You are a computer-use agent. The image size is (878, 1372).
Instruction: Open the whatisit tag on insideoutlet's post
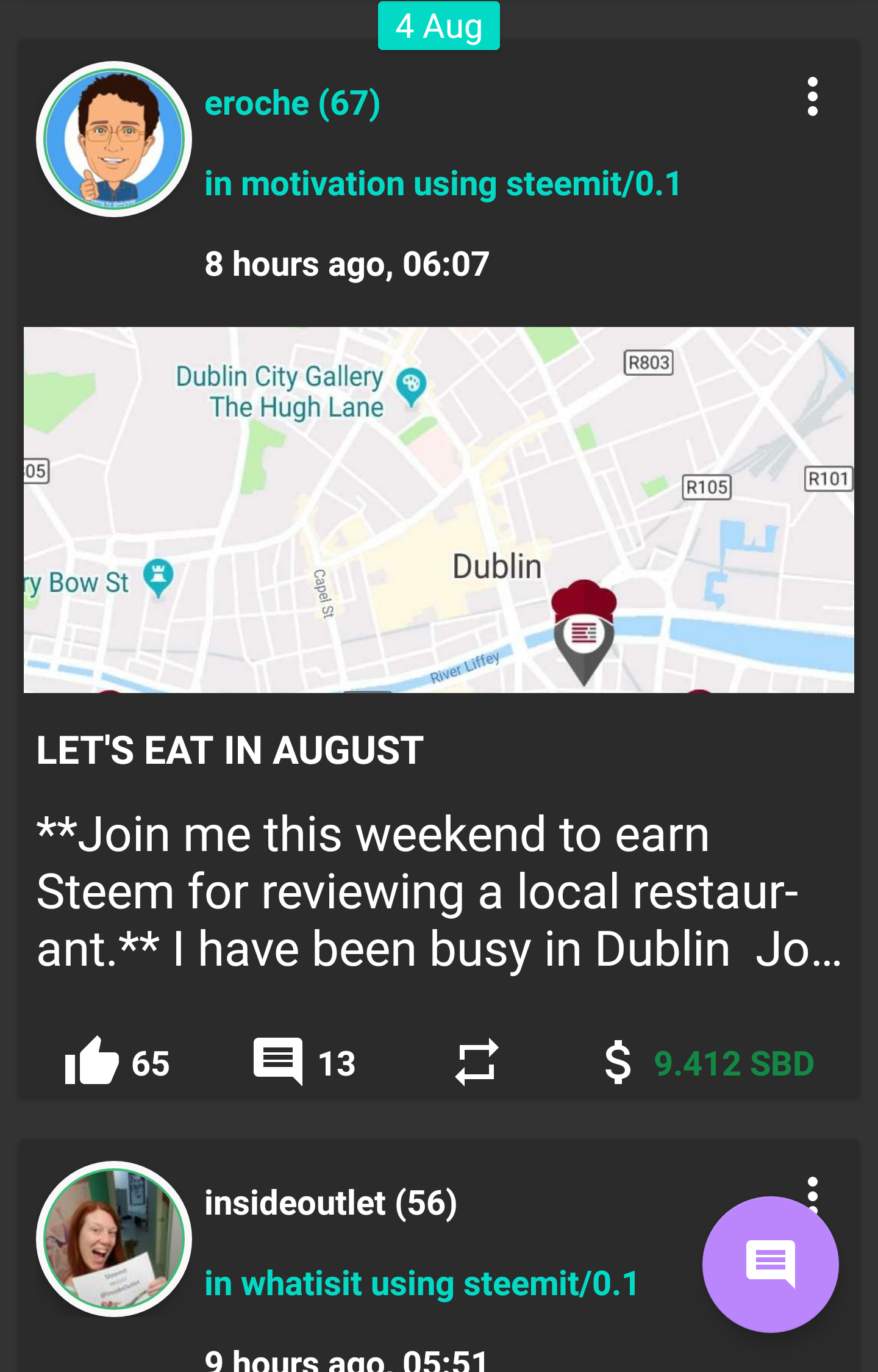(302, 1284)
